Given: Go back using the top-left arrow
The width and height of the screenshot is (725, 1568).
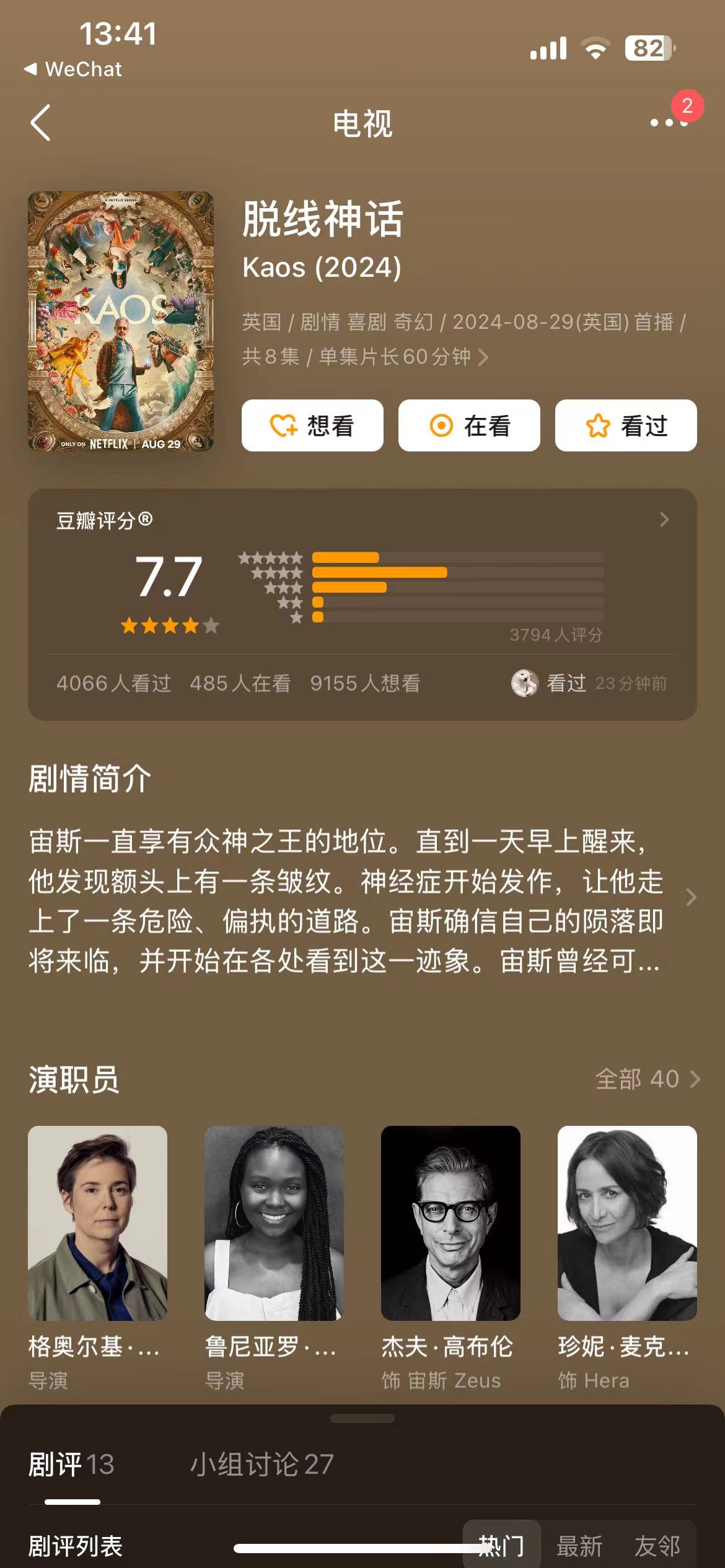Looking at the screenshot, I should pos(41,123).
